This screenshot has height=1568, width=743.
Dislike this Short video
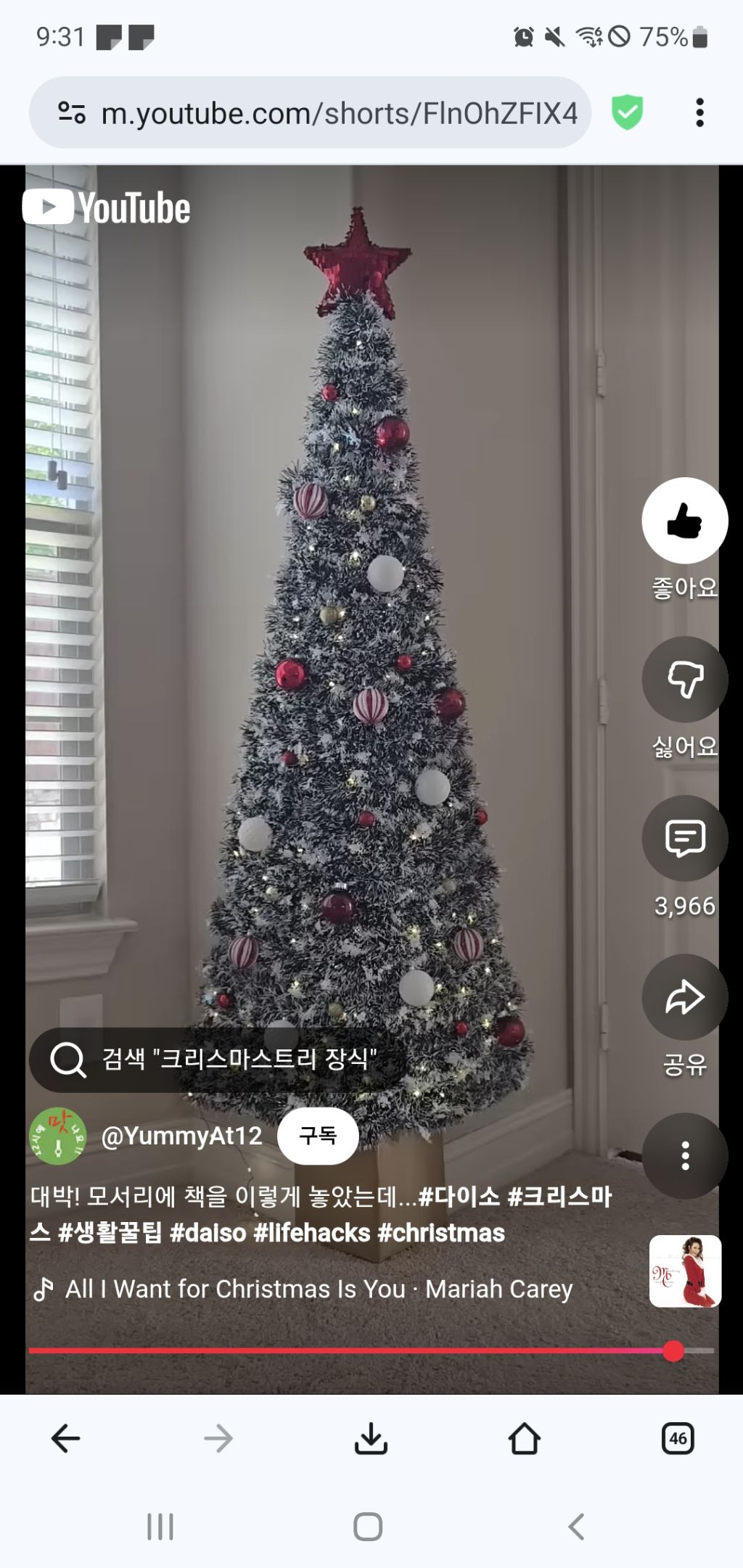point(684,679)
